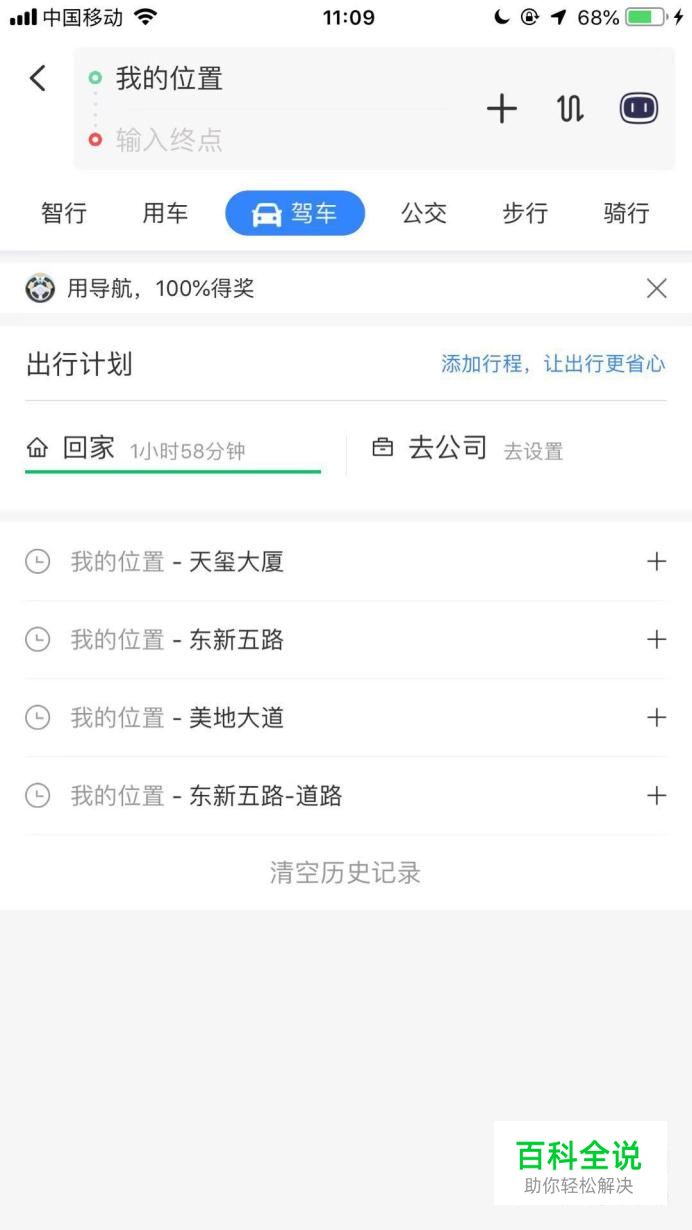Choose 回家 route home
Screen dimensions: 692x1230
(x=172, y=449)
